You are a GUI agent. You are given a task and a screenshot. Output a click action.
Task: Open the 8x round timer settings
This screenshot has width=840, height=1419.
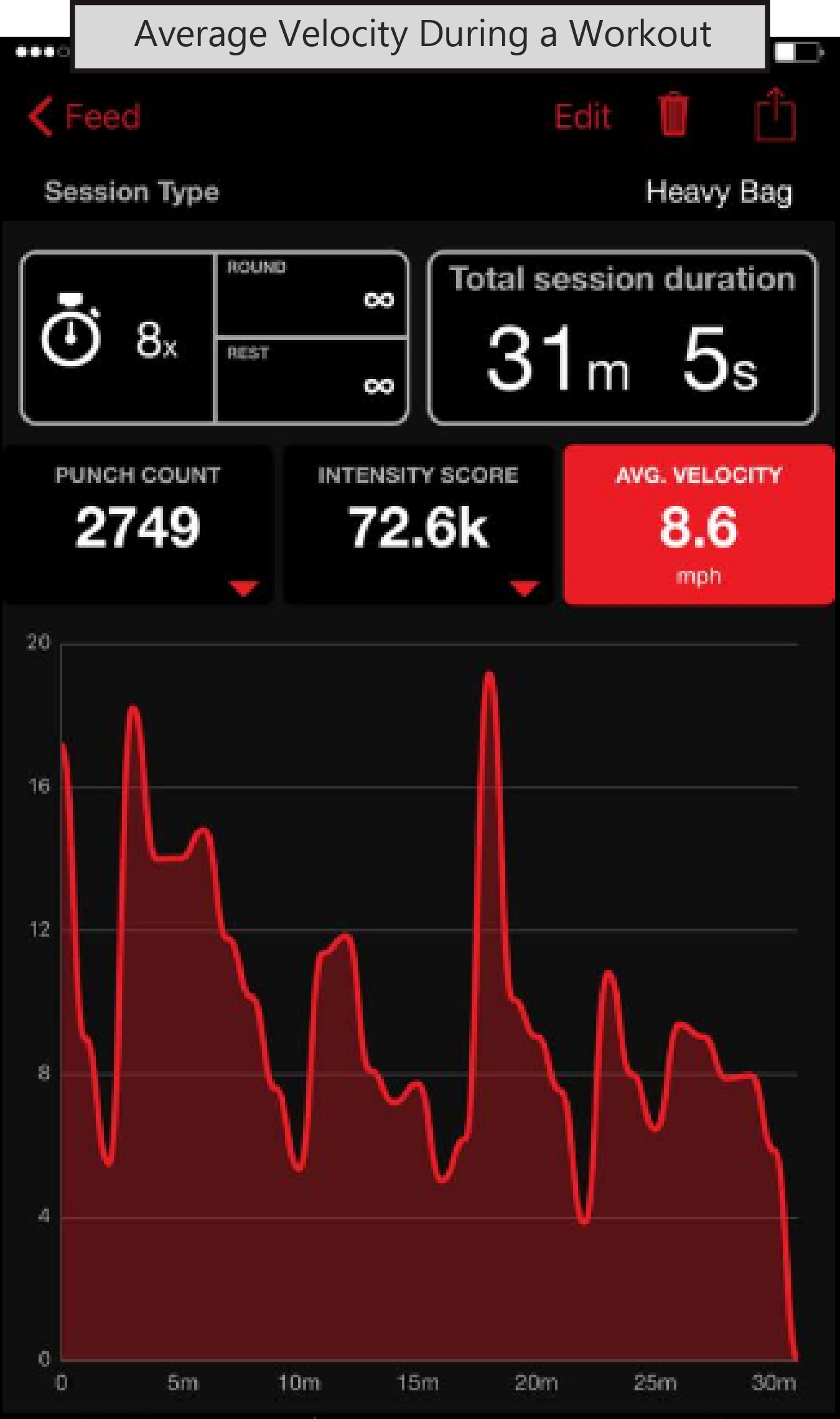point(215,338)
